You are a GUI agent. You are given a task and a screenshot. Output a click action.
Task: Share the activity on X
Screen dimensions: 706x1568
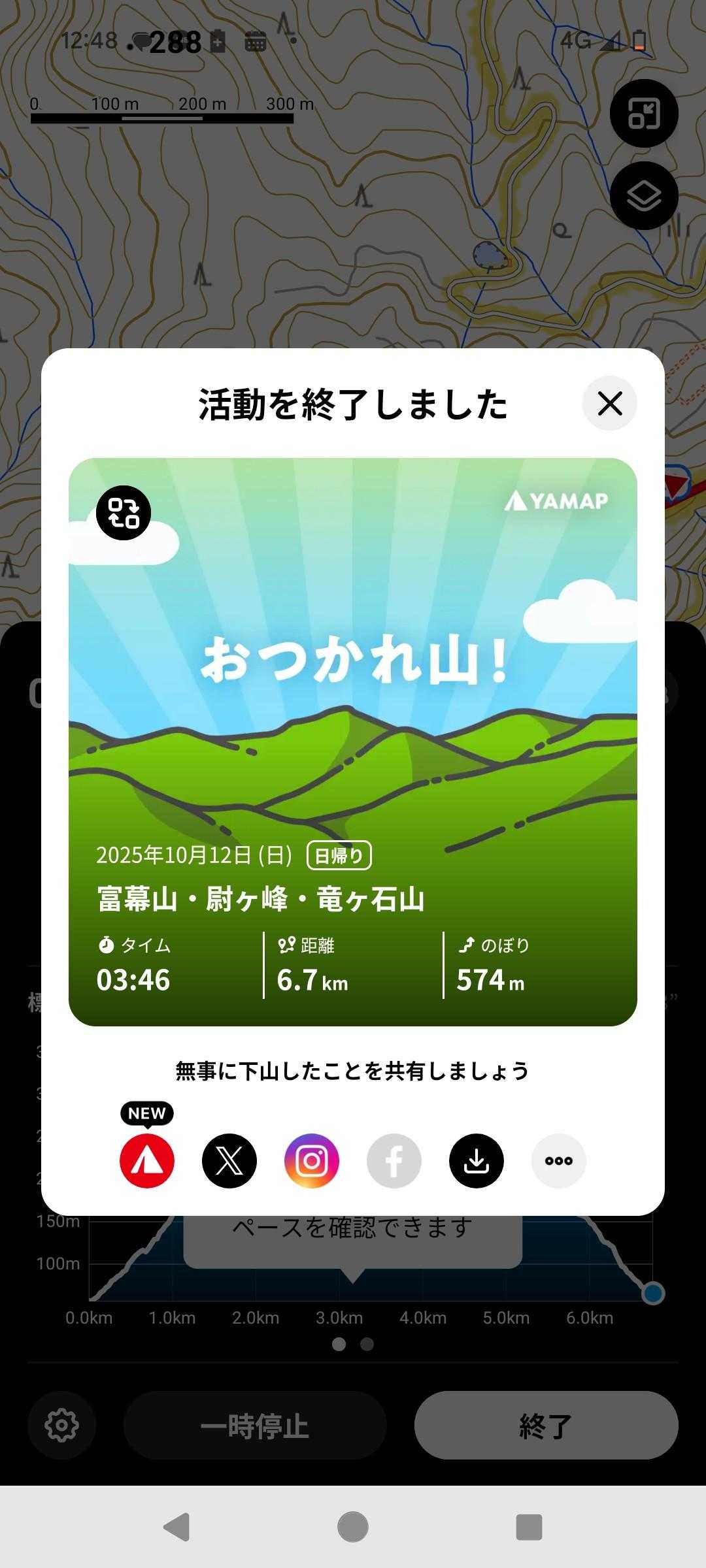click(229, 1161)
